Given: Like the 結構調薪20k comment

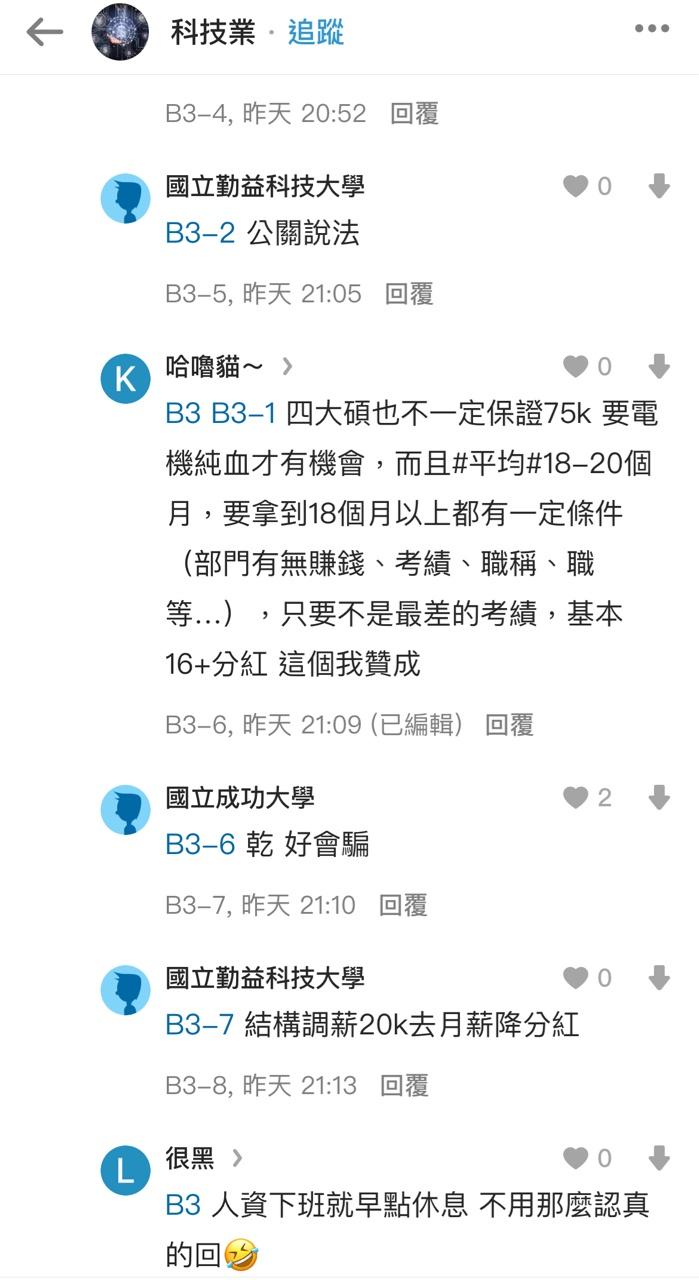Looking at the screenshot, I should (x=576, y=978).
